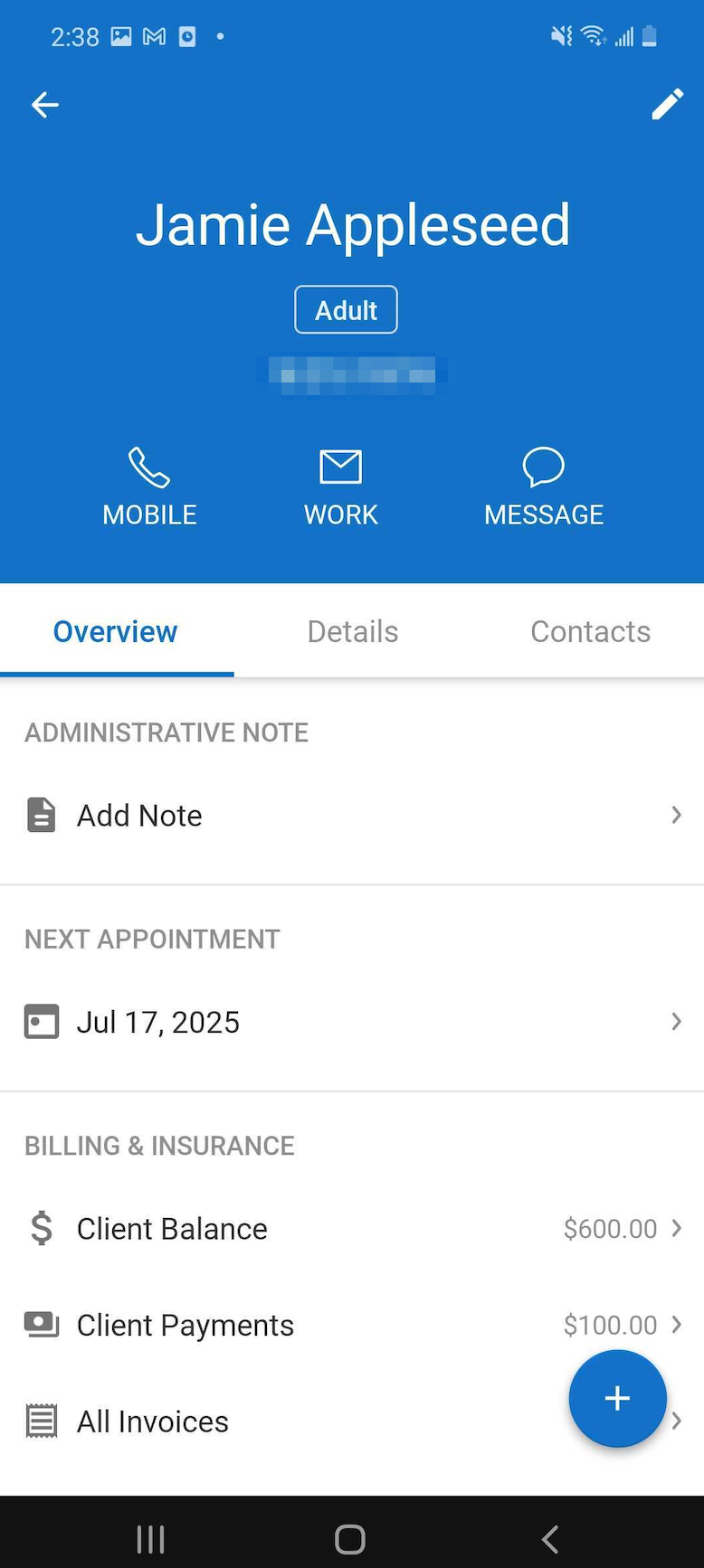The image size is (704, 1568).
Task: Email Jamie's work address
Action: pyautogui.click(x=340, y=486)
